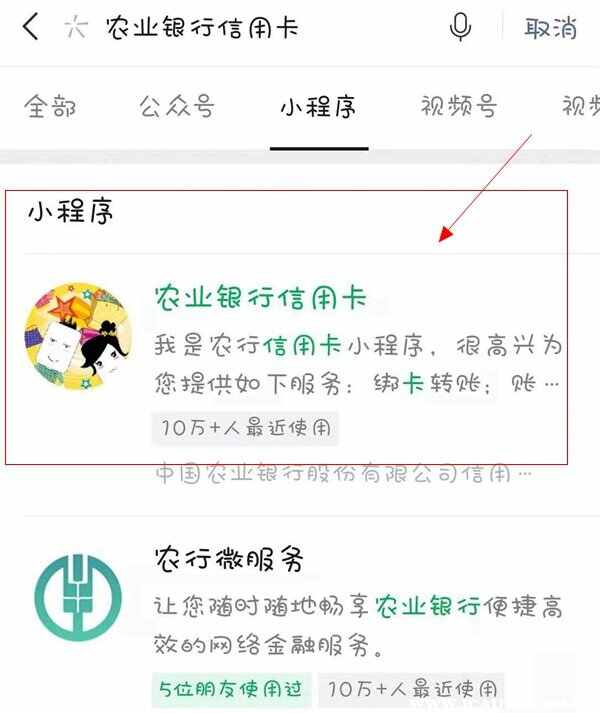Switch to the 视频号 tab
600x713 pixels.
tap(459, 107)
